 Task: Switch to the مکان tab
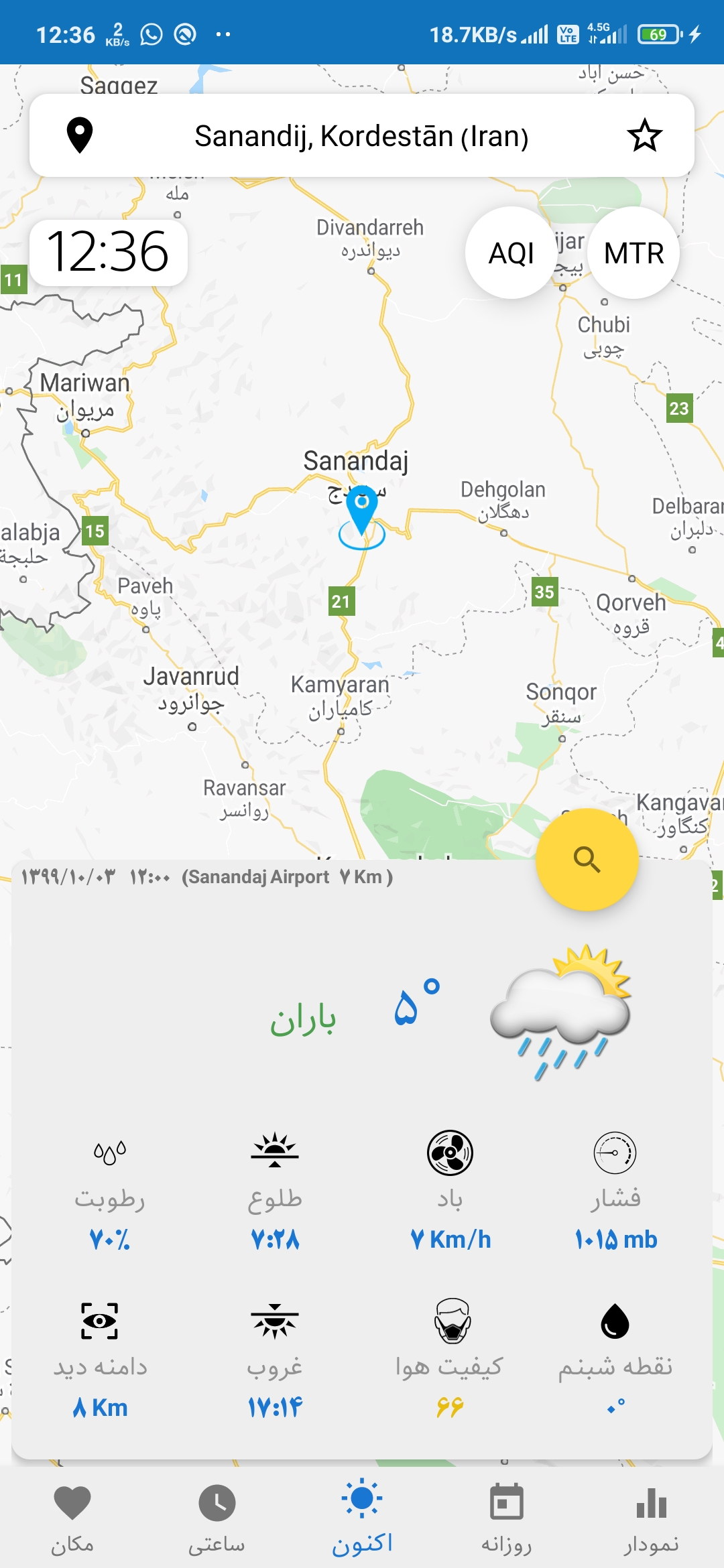(x=72, y=1516)
